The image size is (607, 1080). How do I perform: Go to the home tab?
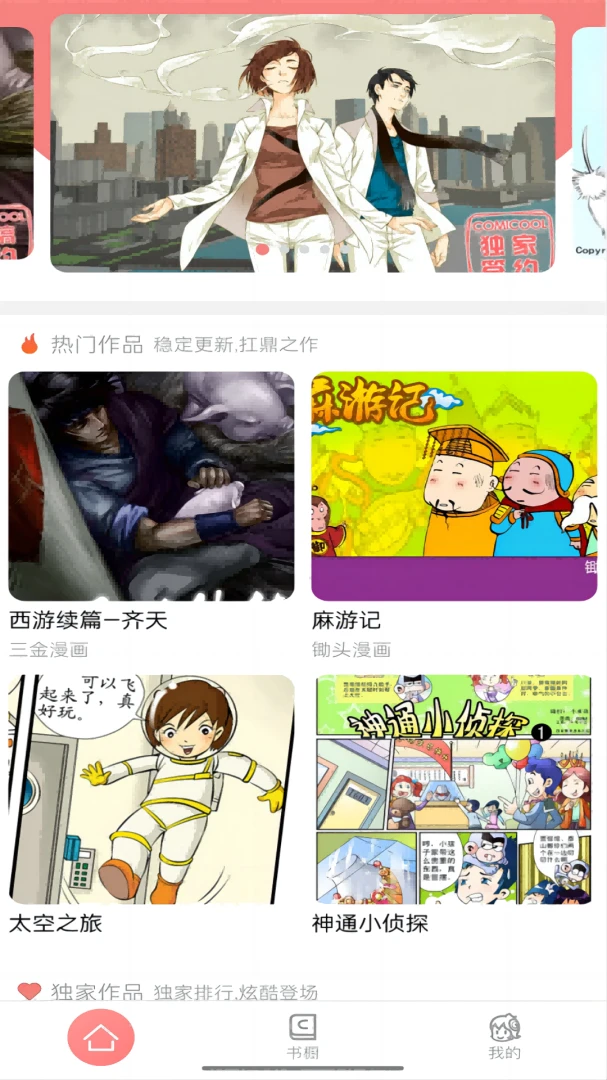click(101, 1037)
